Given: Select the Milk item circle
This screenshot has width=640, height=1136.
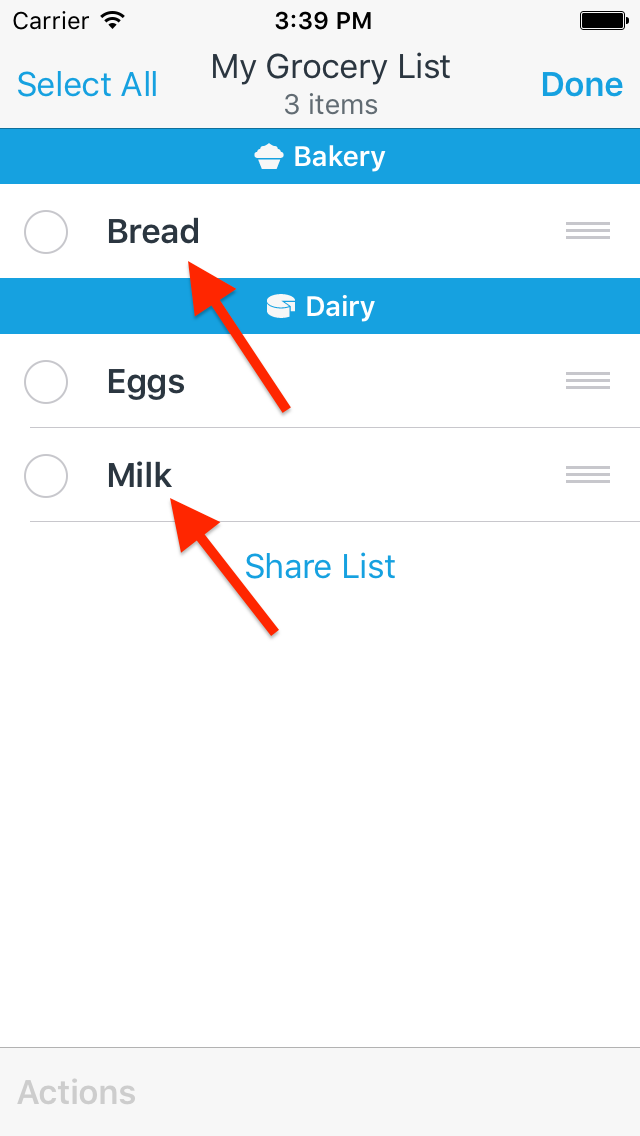Looking at the screenshot, I should tap(46, 475).
